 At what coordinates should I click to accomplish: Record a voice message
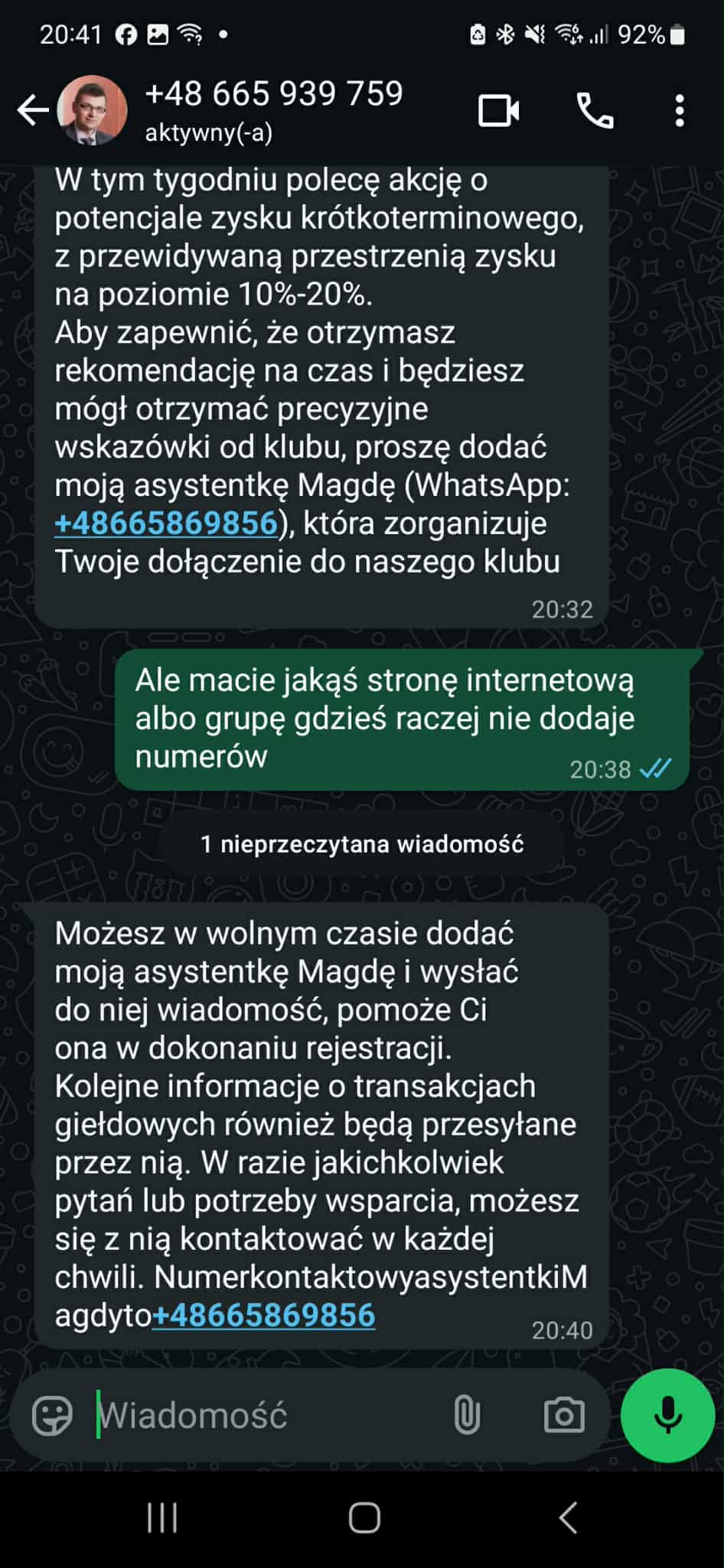pyautogui.click(x=667, y=1415)
